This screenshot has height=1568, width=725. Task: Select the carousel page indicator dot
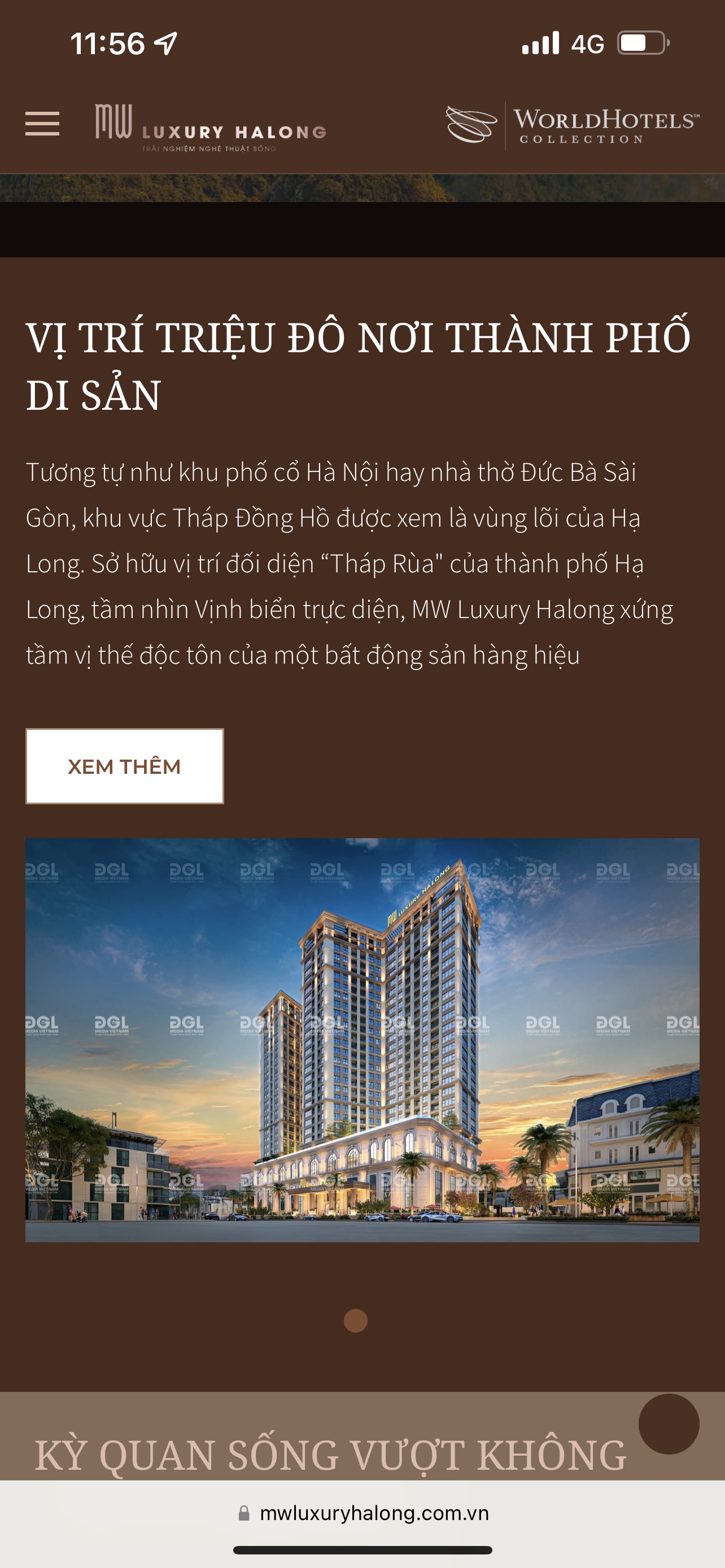pos(356,1321)
